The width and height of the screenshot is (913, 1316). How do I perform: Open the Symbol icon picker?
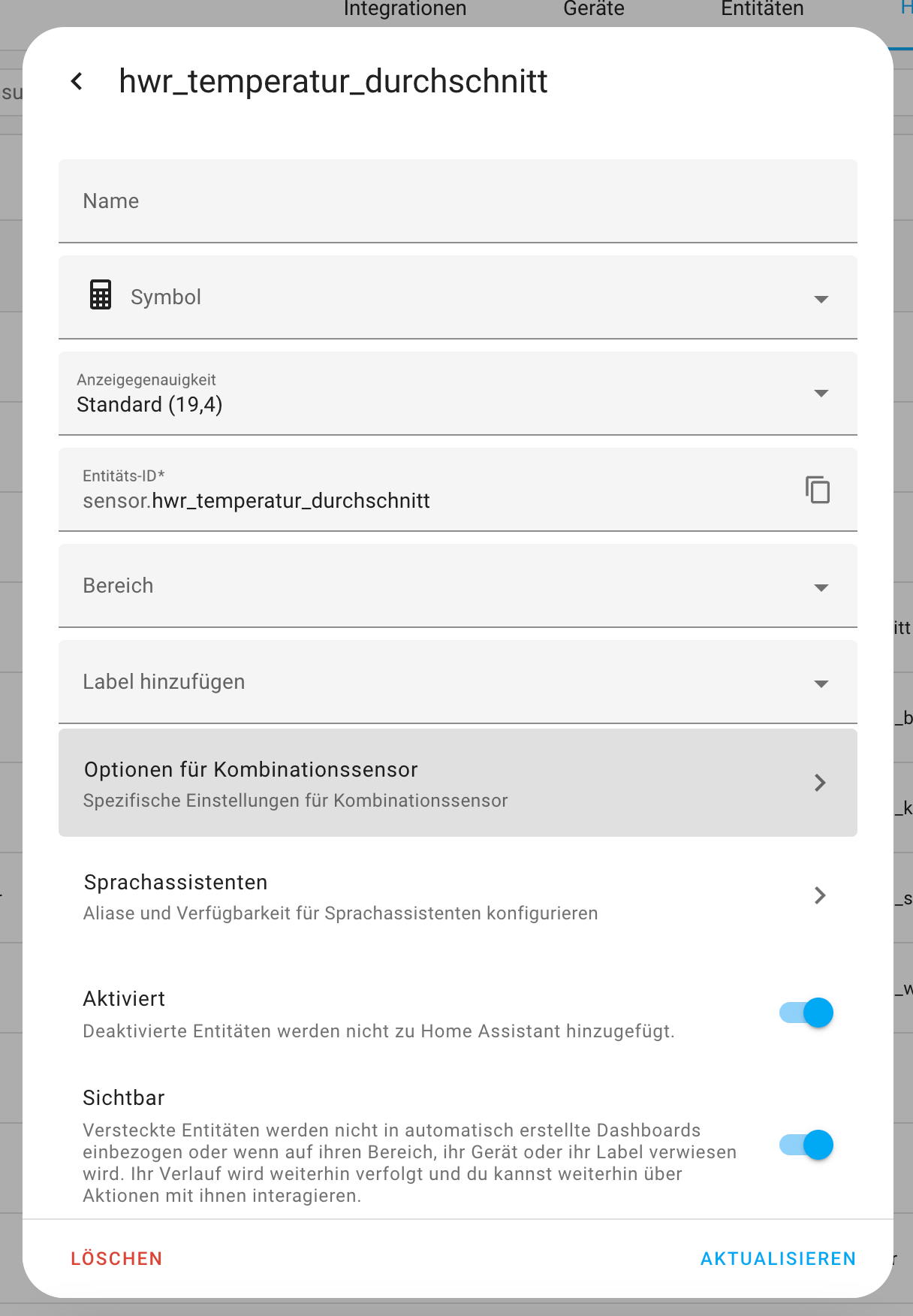[456, 297]
